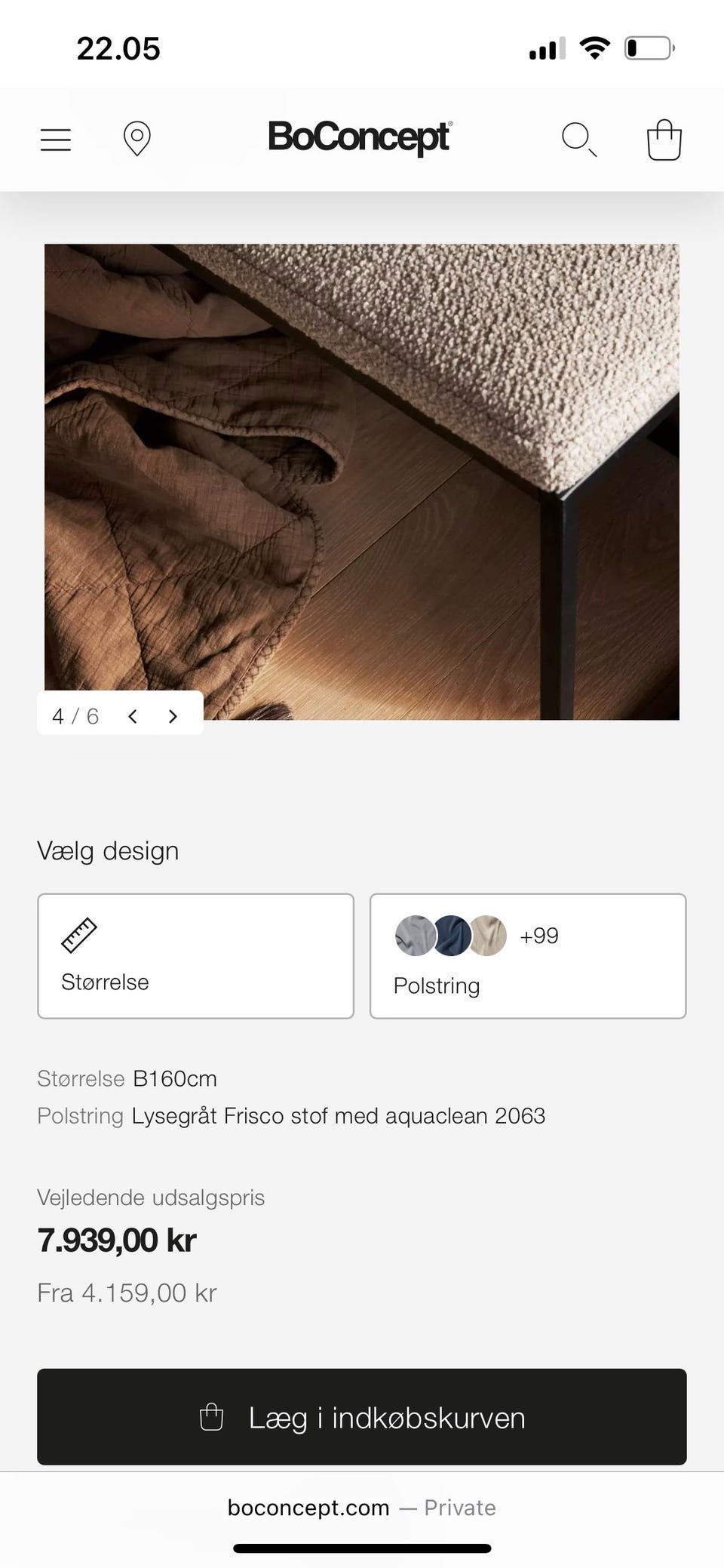Click the cart icon inside the add-to-basket button

(x=210, y=1417)
